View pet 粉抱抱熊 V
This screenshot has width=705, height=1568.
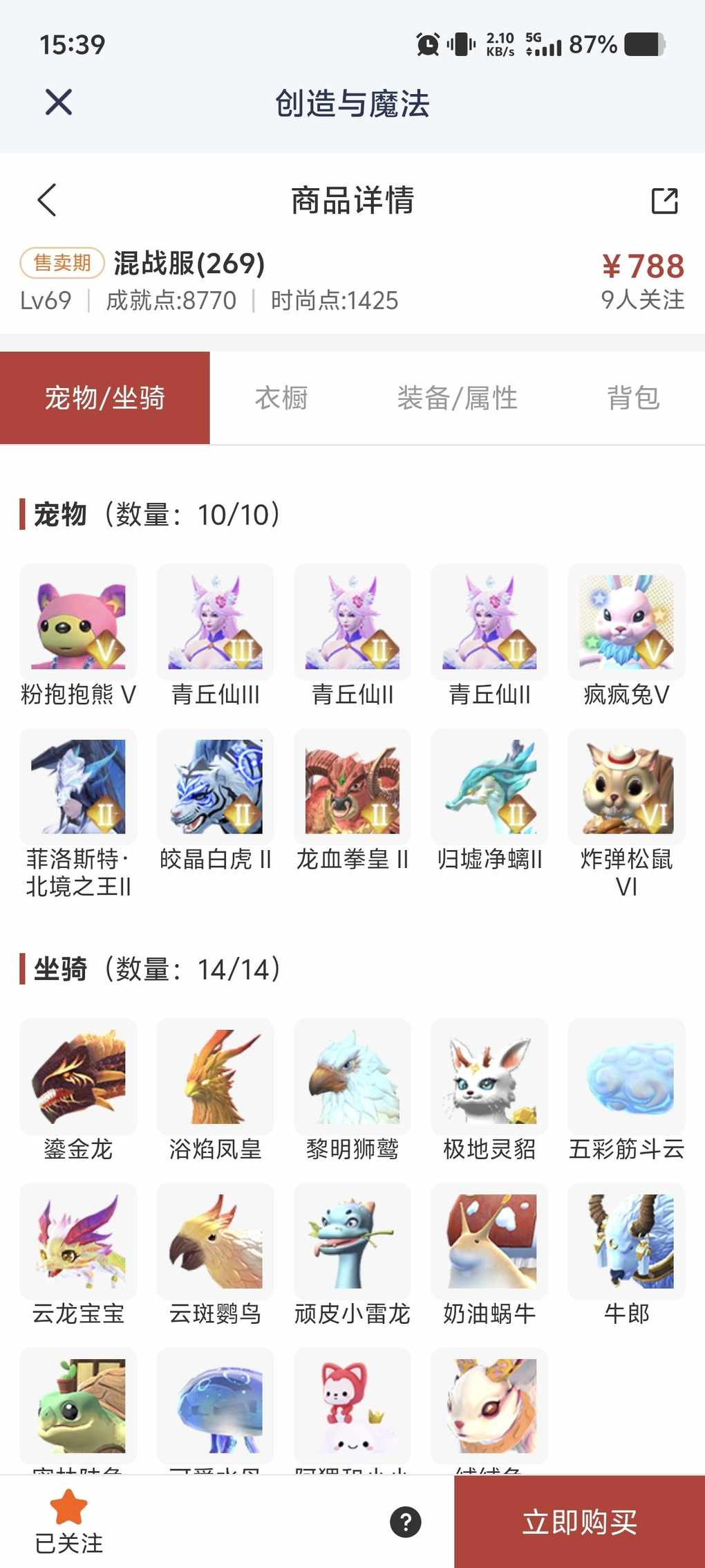click(78, 622)
